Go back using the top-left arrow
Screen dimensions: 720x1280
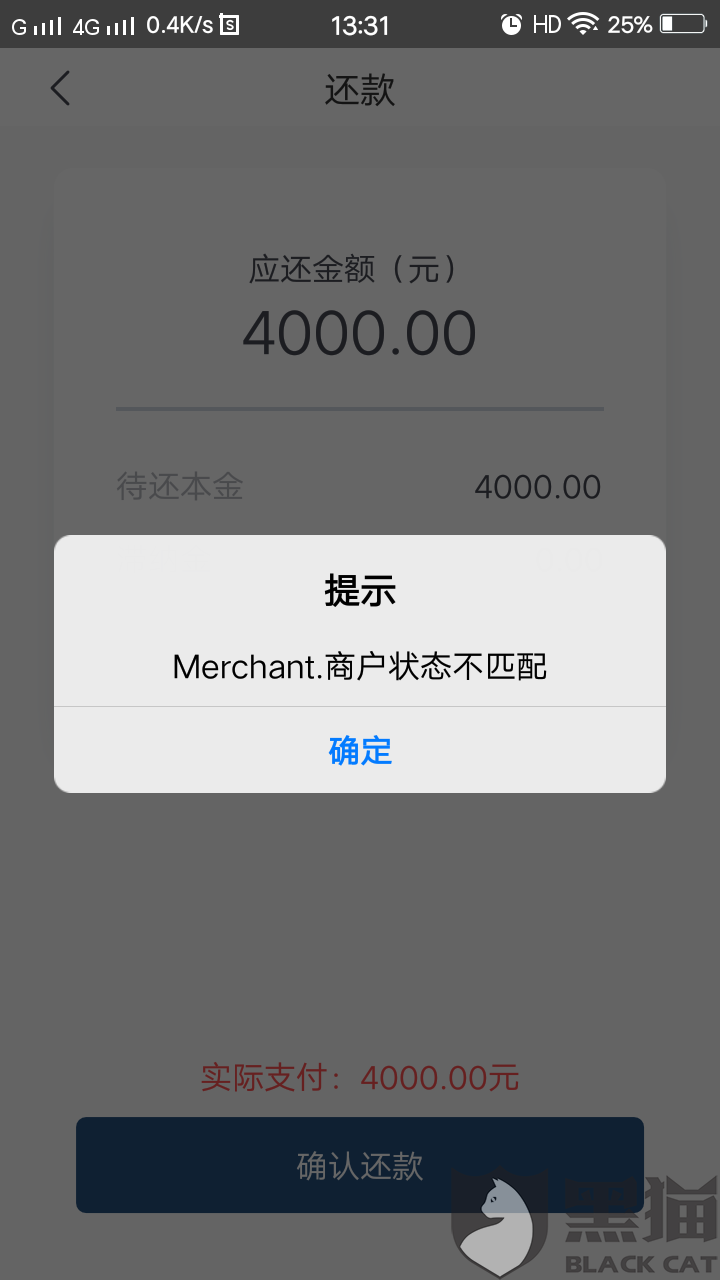click(60, 89)
